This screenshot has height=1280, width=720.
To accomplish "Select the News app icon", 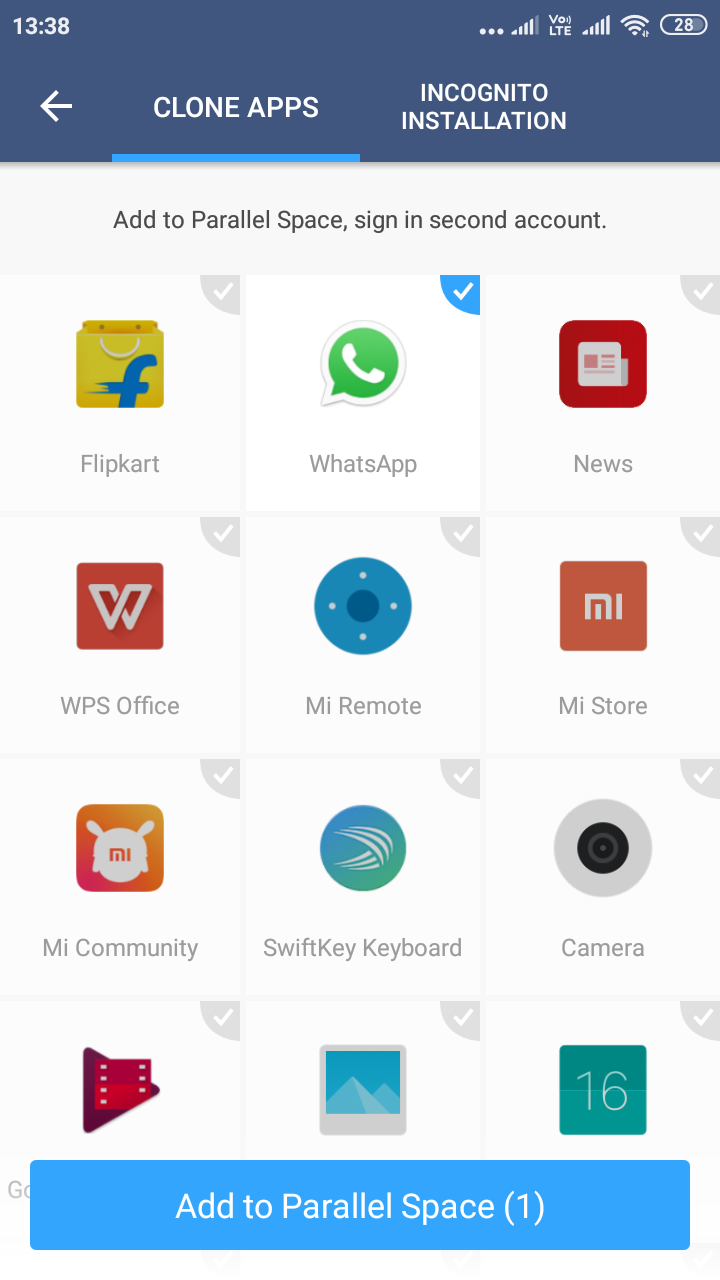I will 602,364.
